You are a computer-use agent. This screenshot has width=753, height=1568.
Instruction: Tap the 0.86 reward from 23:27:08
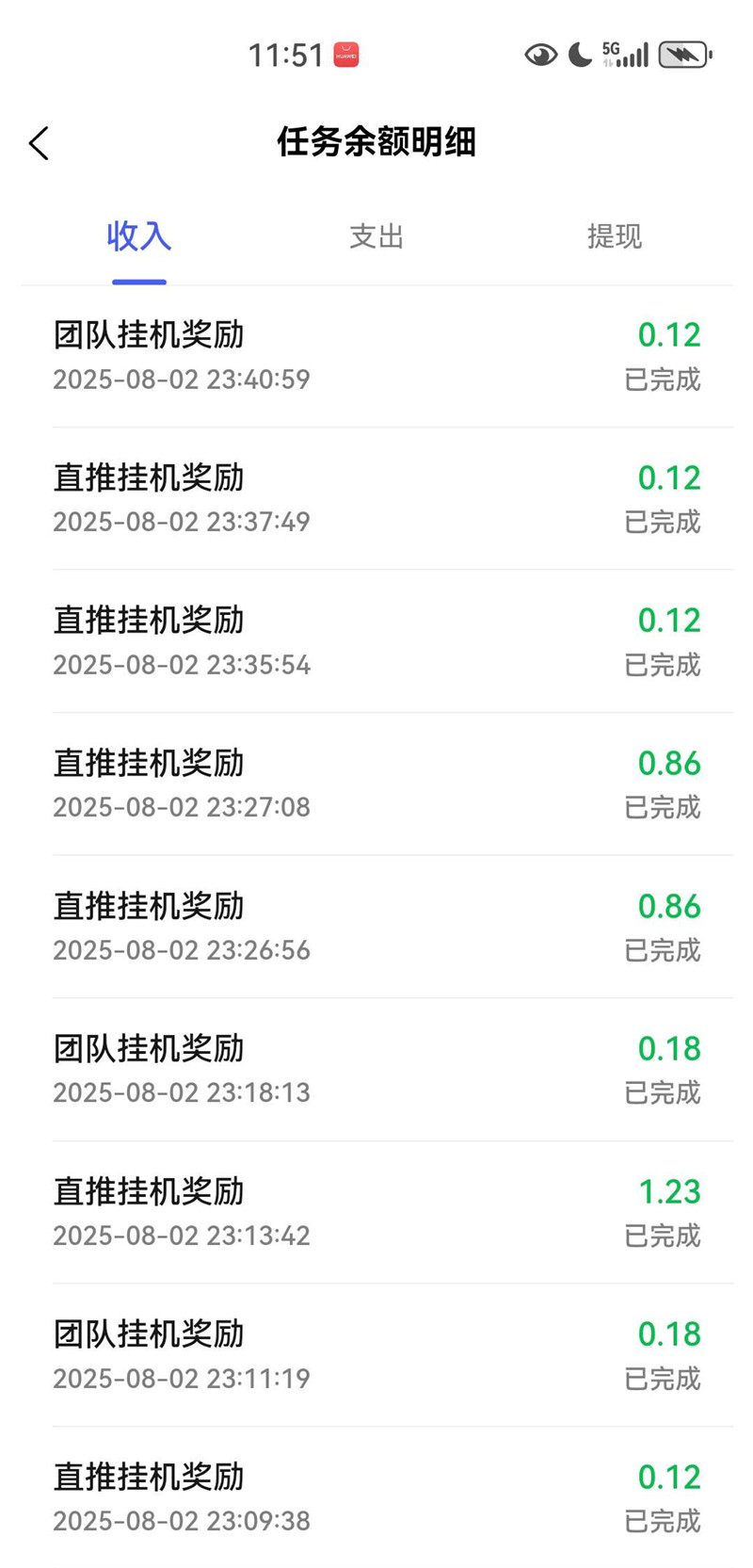pyautogui.click(x=669, y=764)
